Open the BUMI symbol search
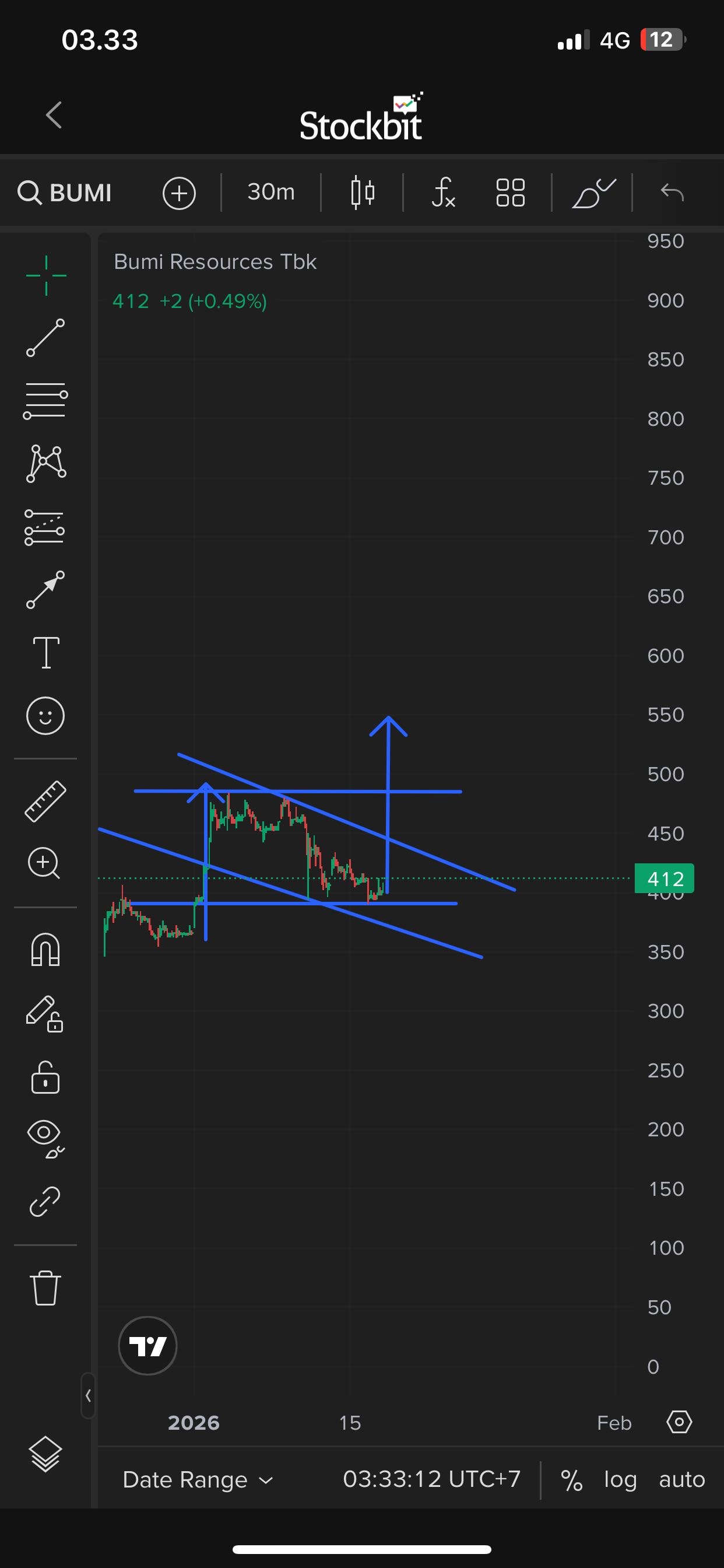 point(65,193)
